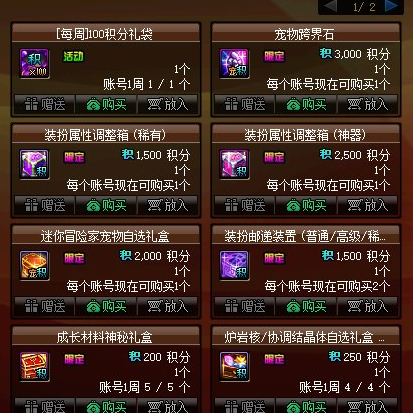Add 宠物跨界石 gift option 赠送
The height and width of the screenshot is (413, 413).
(245, 105)
